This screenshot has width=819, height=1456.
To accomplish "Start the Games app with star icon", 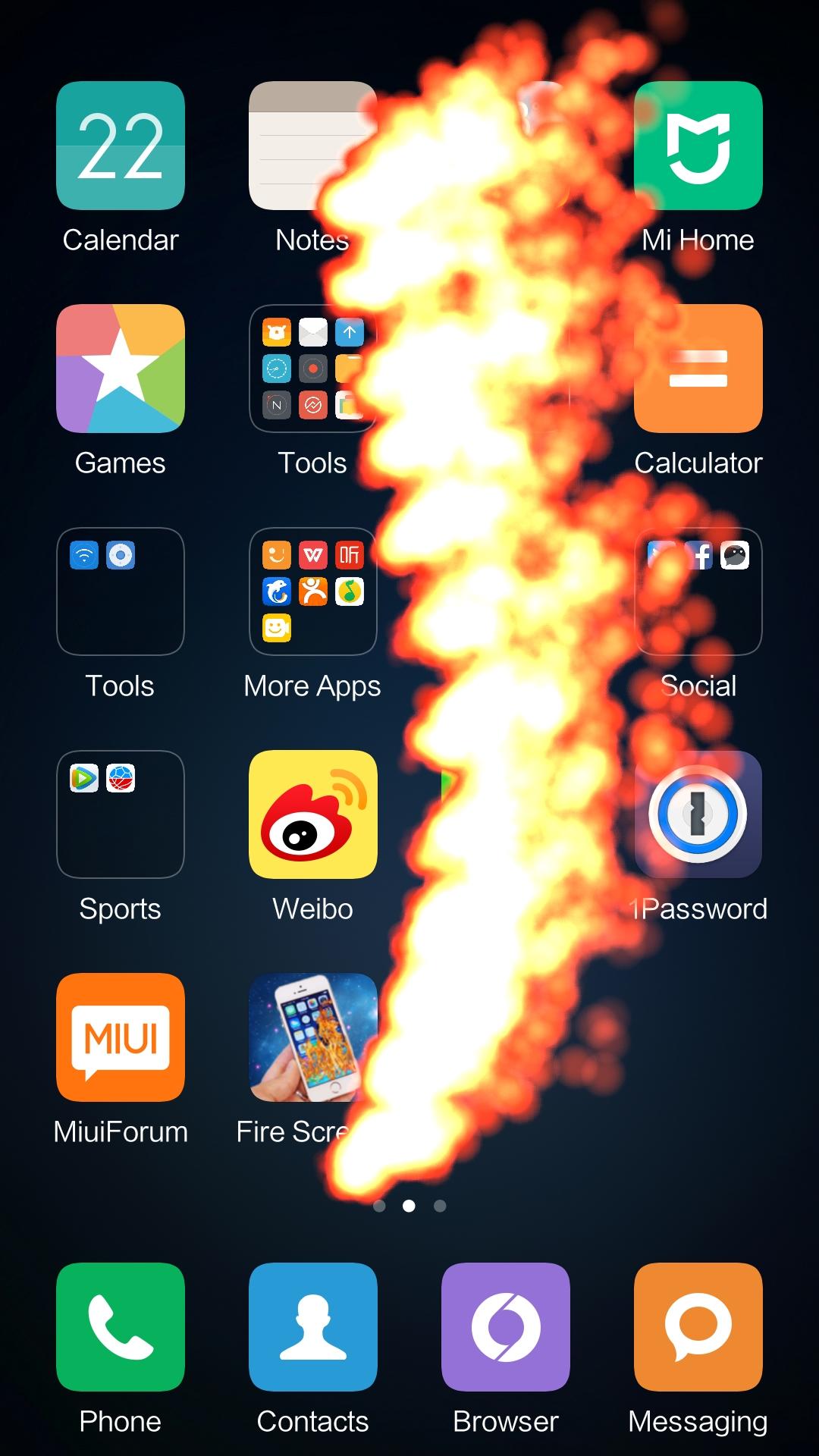I will point(120,369).
